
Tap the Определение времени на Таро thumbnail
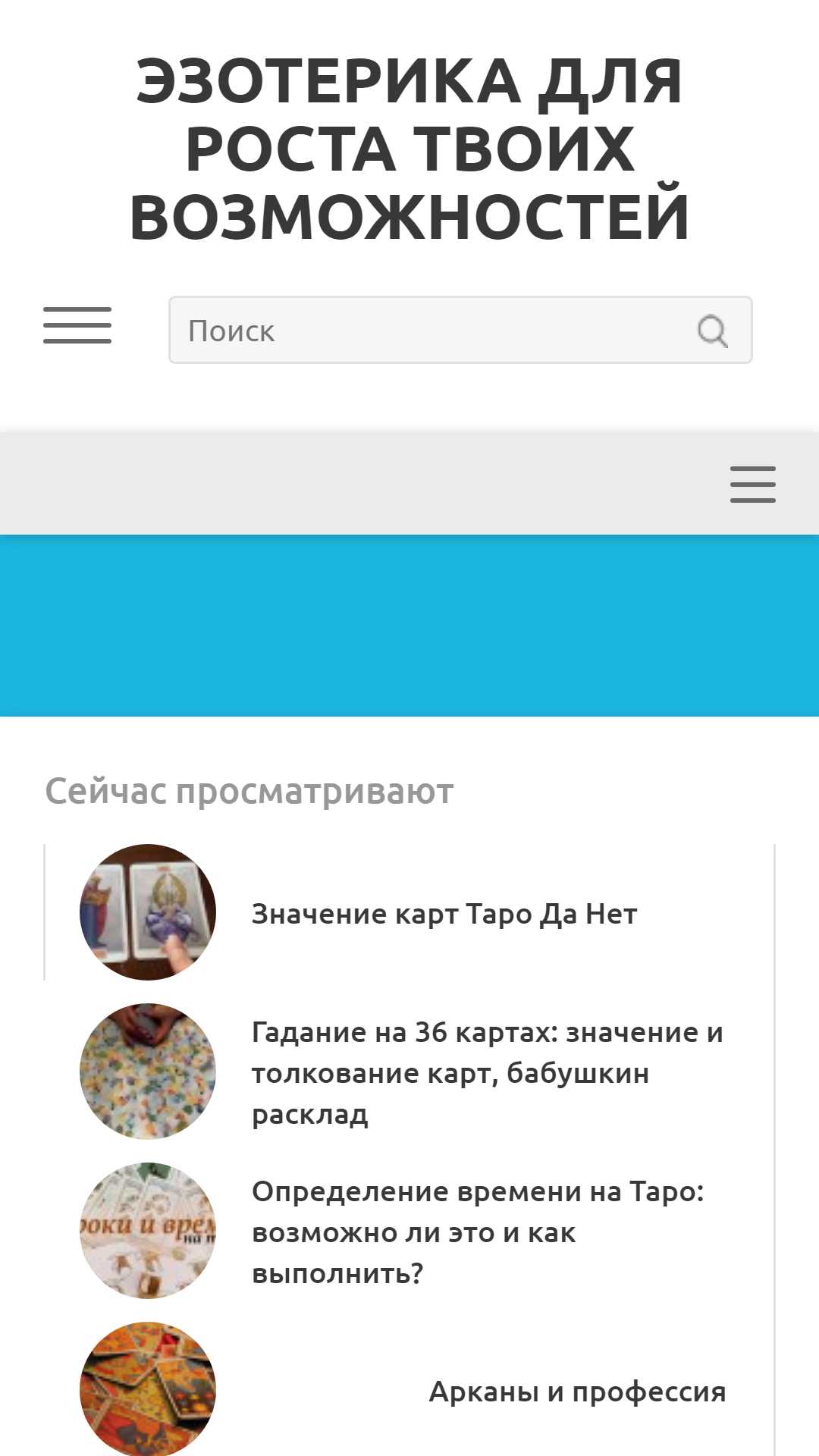pyautogui.click(x=148, y=1231)
